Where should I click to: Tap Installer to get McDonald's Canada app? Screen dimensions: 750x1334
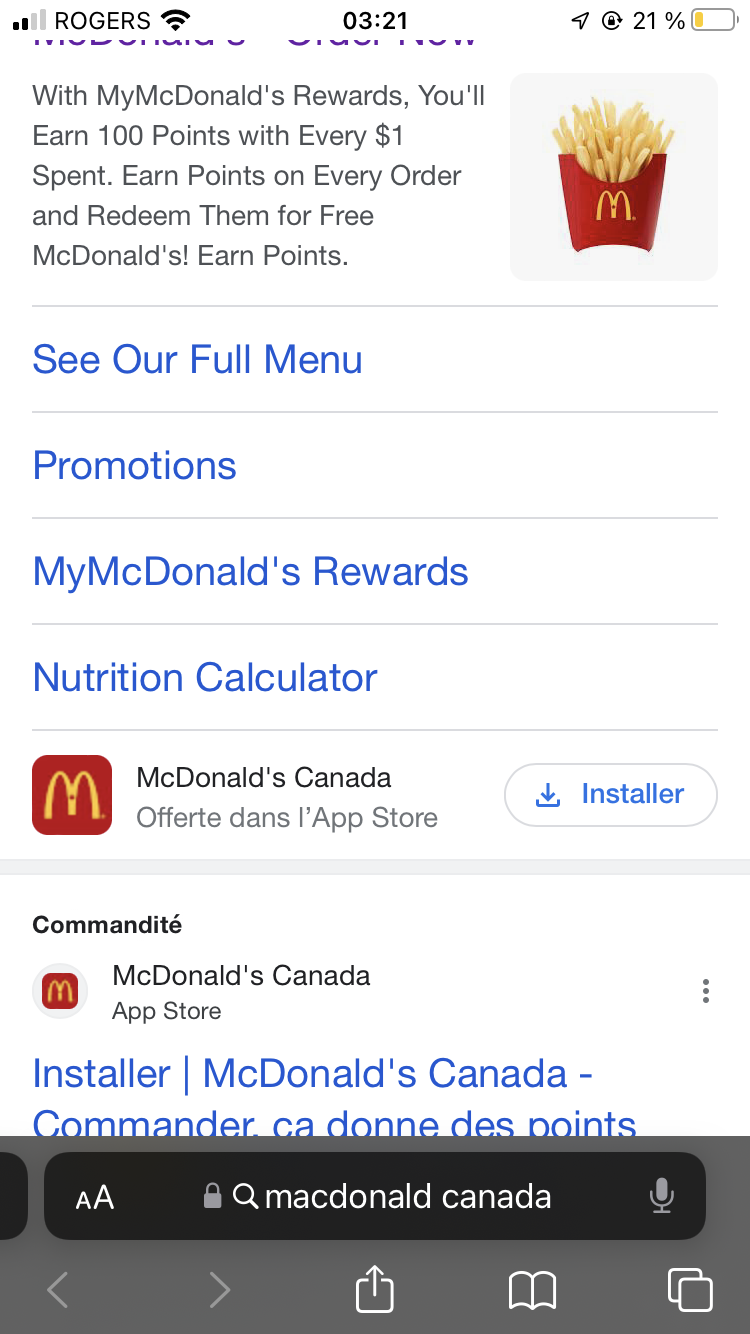(x=611, y=795)
